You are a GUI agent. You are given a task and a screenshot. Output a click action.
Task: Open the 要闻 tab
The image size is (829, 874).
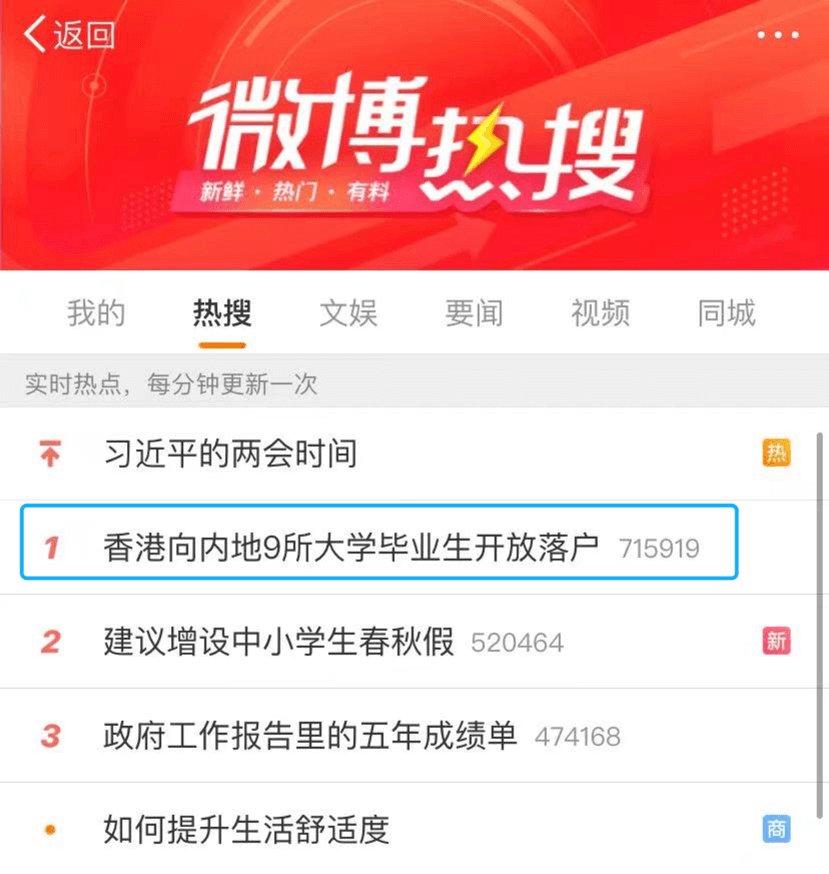[474, 313]
